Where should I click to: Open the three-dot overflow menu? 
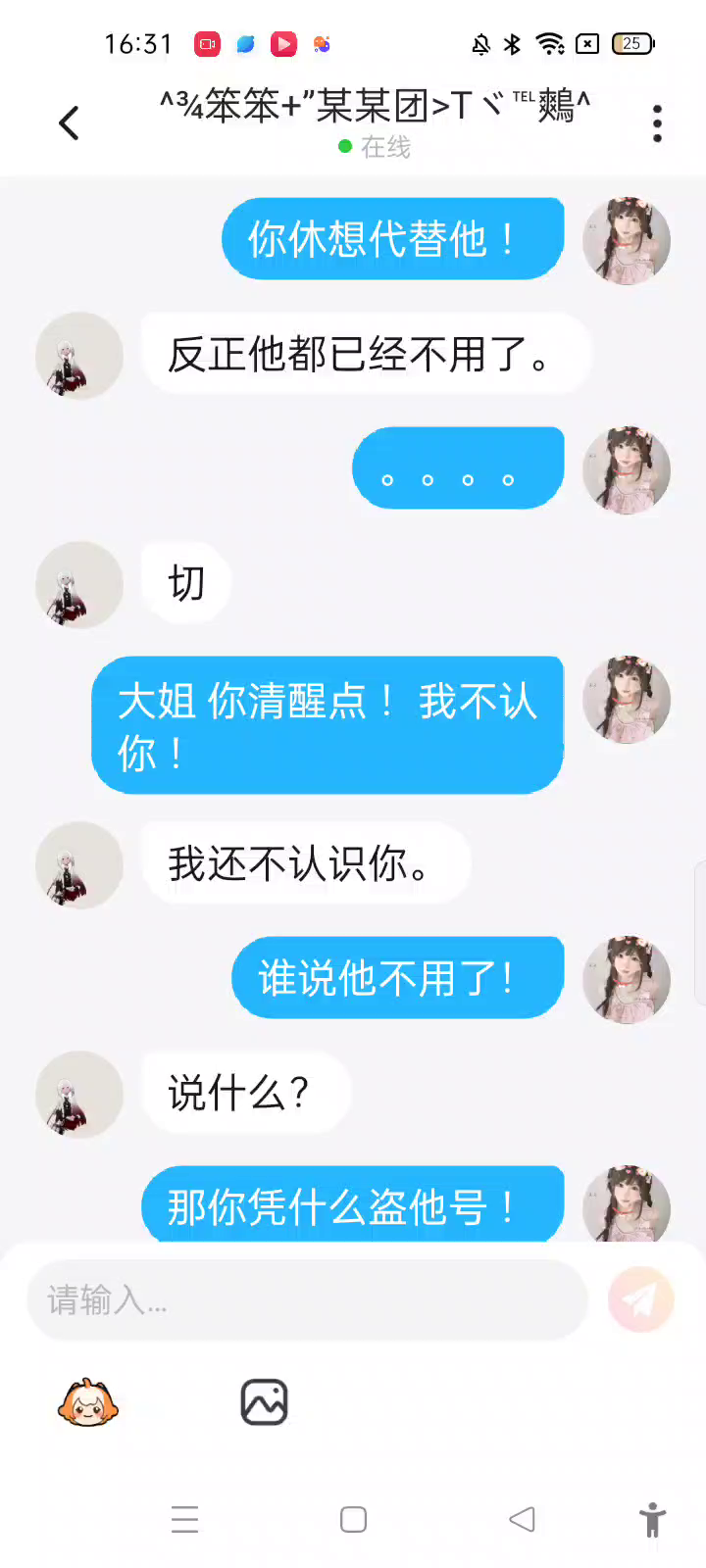657,123
